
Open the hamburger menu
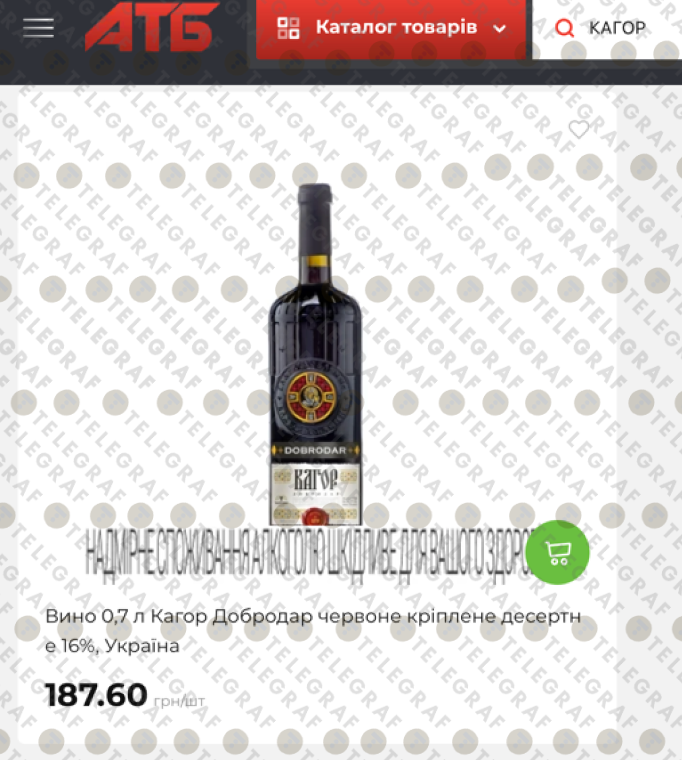click(x=38, y=28)
